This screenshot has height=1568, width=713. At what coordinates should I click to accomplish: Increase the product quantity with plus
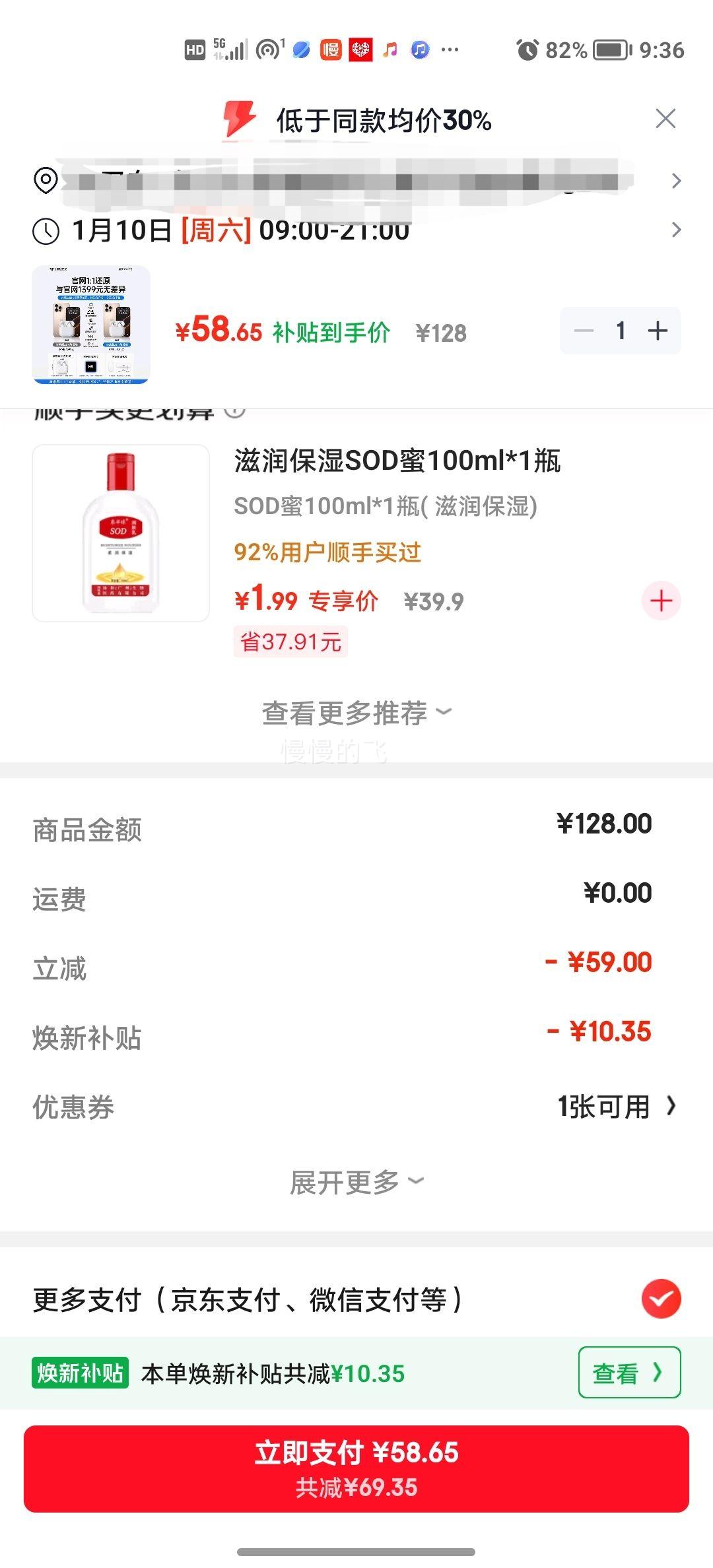pos(658,331)
